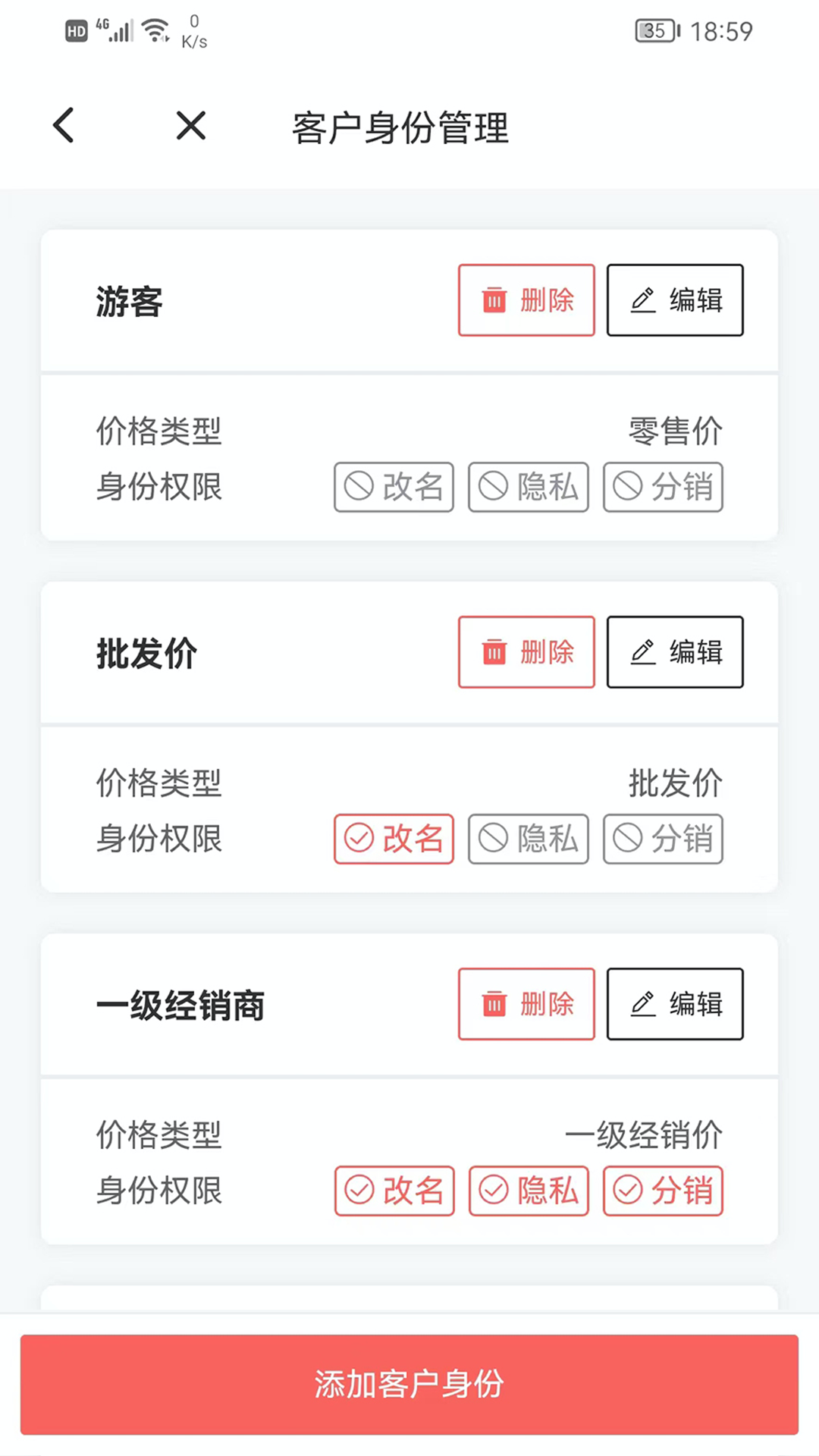Click the prohibition icon on 游客 分销 badge

coord(627,488)
